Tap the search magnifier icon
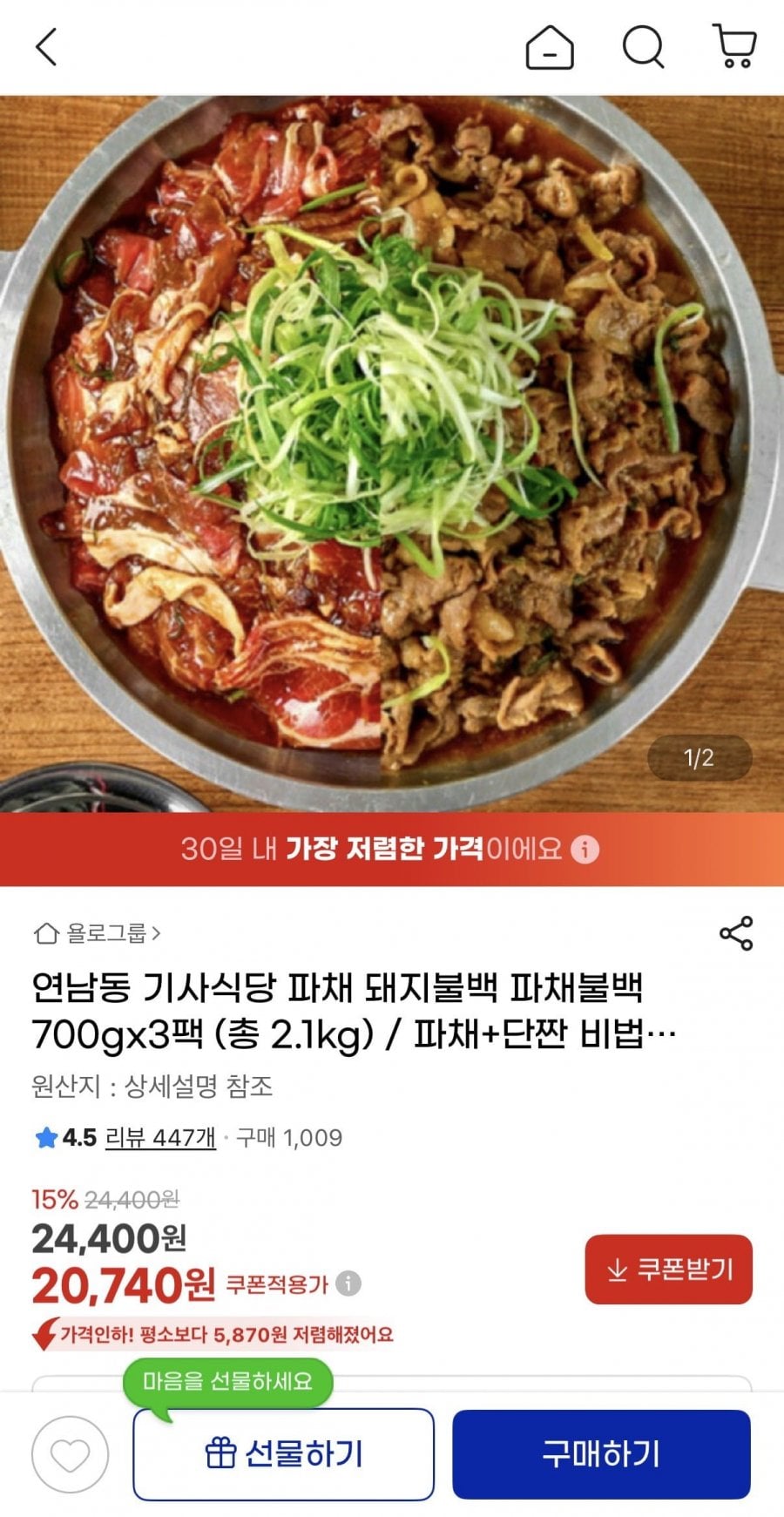The width and height of the screenshot is (784, 1517). (x=643, y=50)
